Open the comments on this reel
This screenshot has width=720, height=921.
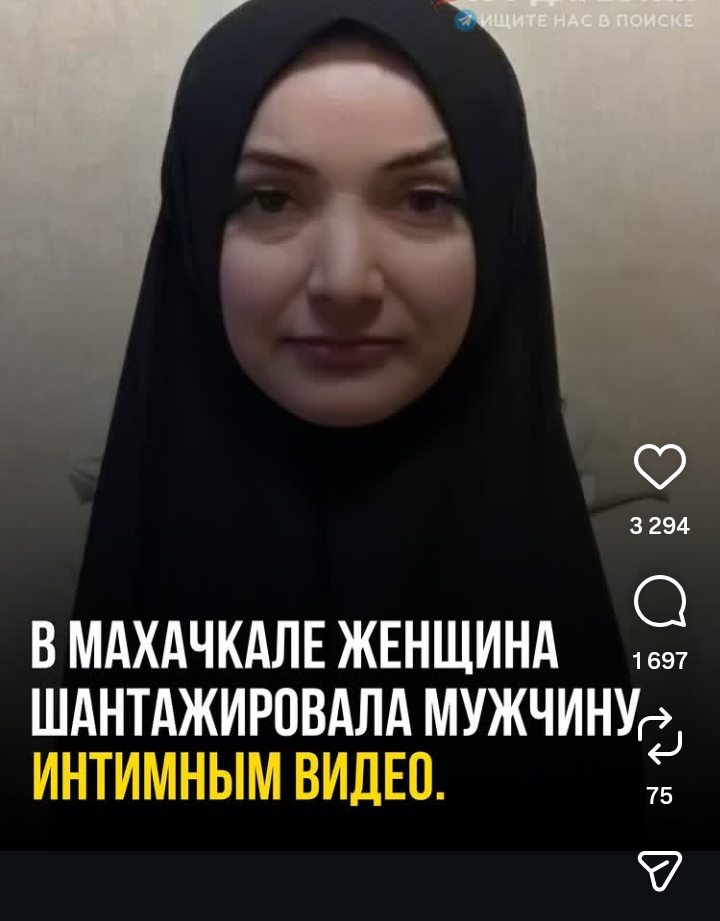point(660,602)
